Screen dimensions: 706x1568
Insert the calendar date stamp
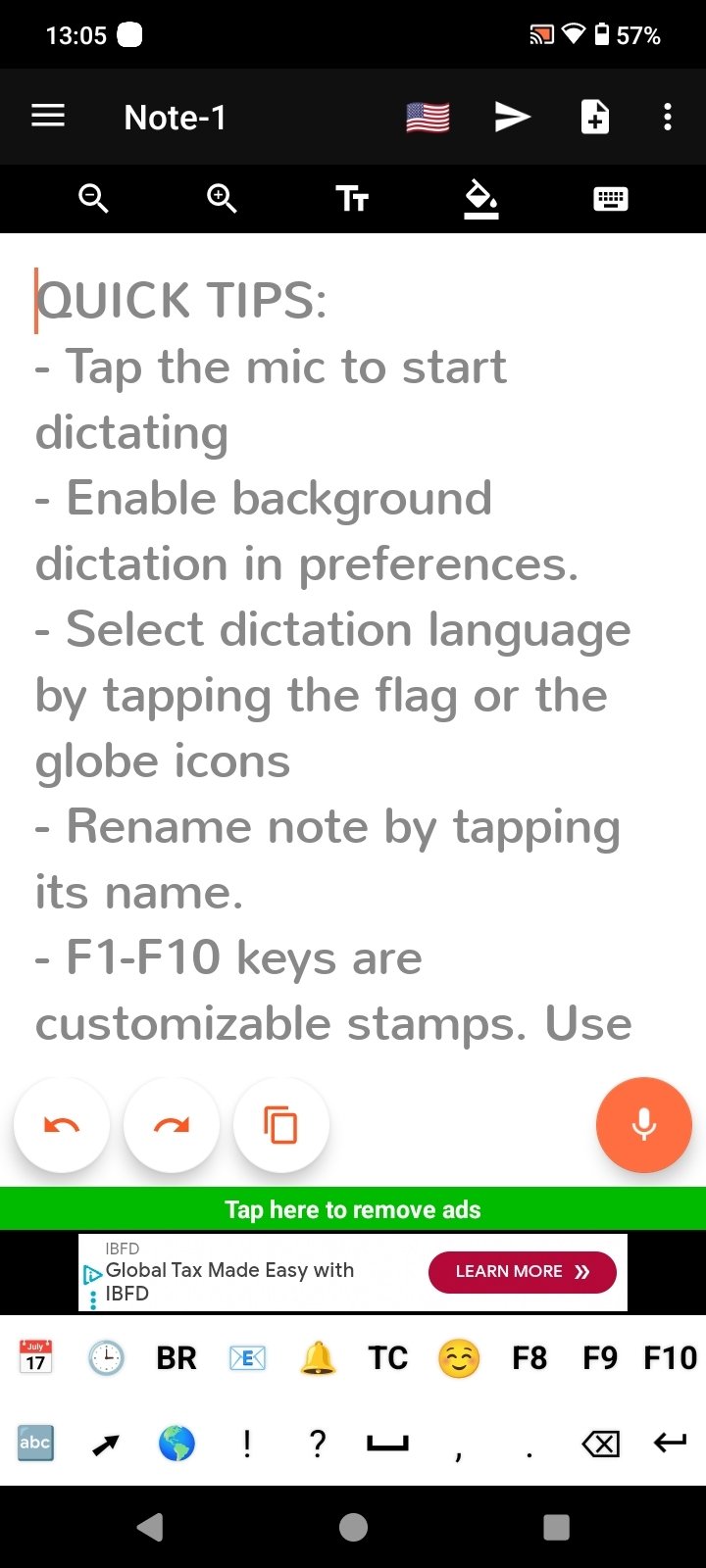coord(36,1358)
